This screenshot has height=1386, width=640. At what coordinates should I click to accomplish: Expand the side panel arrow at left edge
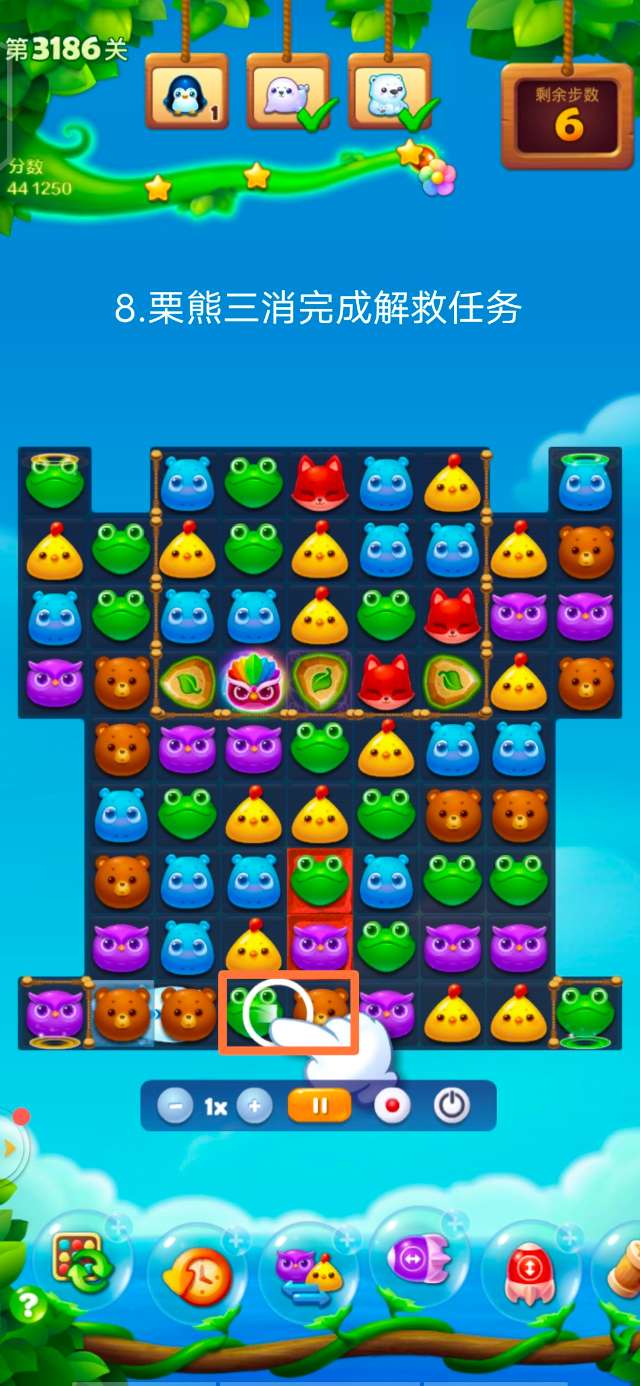coord(10,1148)
